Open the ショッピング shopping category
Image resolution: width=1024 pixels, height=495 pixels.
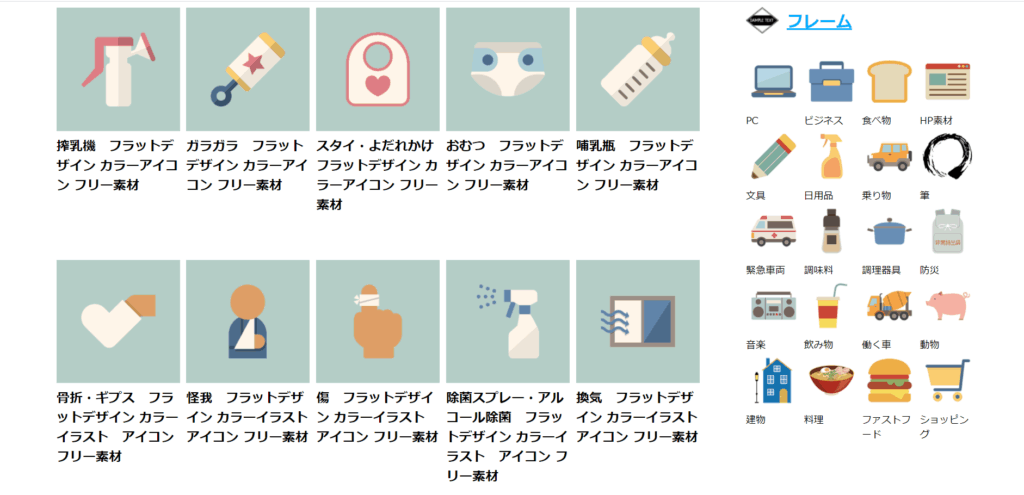click(946, 381)
